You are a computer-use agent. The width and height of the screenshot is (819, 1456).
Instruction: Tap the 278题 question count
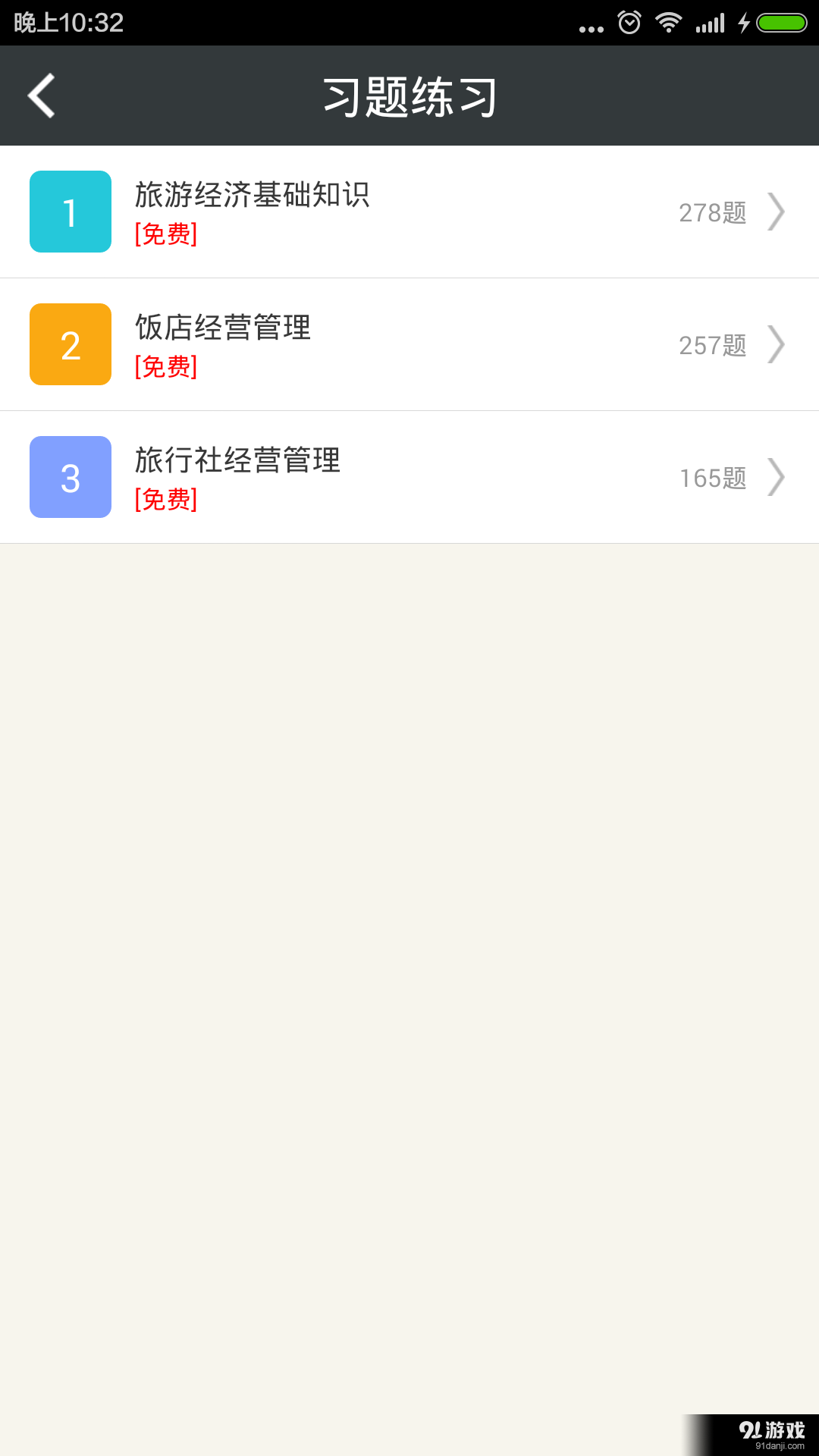[712, 213]
